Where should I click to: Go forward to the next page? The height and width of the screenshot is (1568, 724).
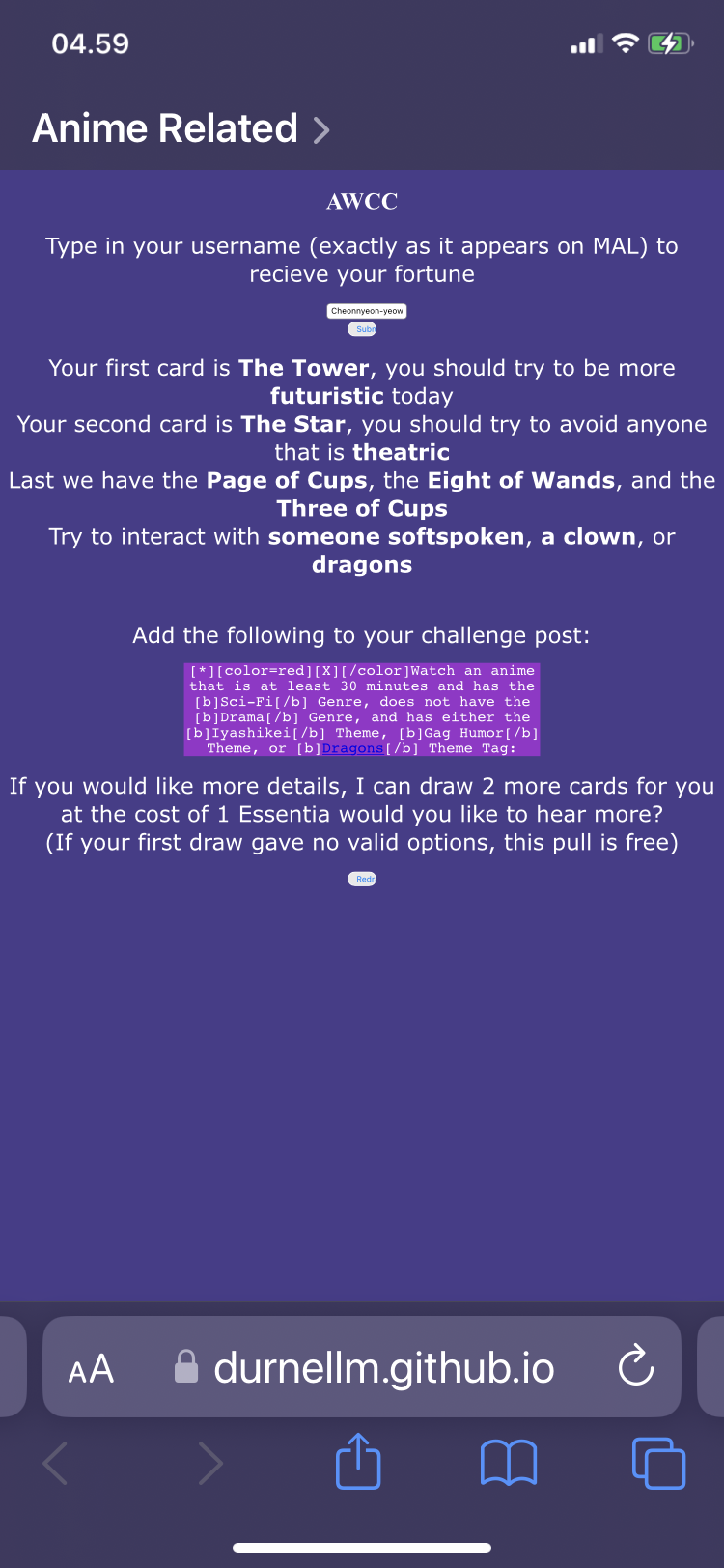point(209,1463)
